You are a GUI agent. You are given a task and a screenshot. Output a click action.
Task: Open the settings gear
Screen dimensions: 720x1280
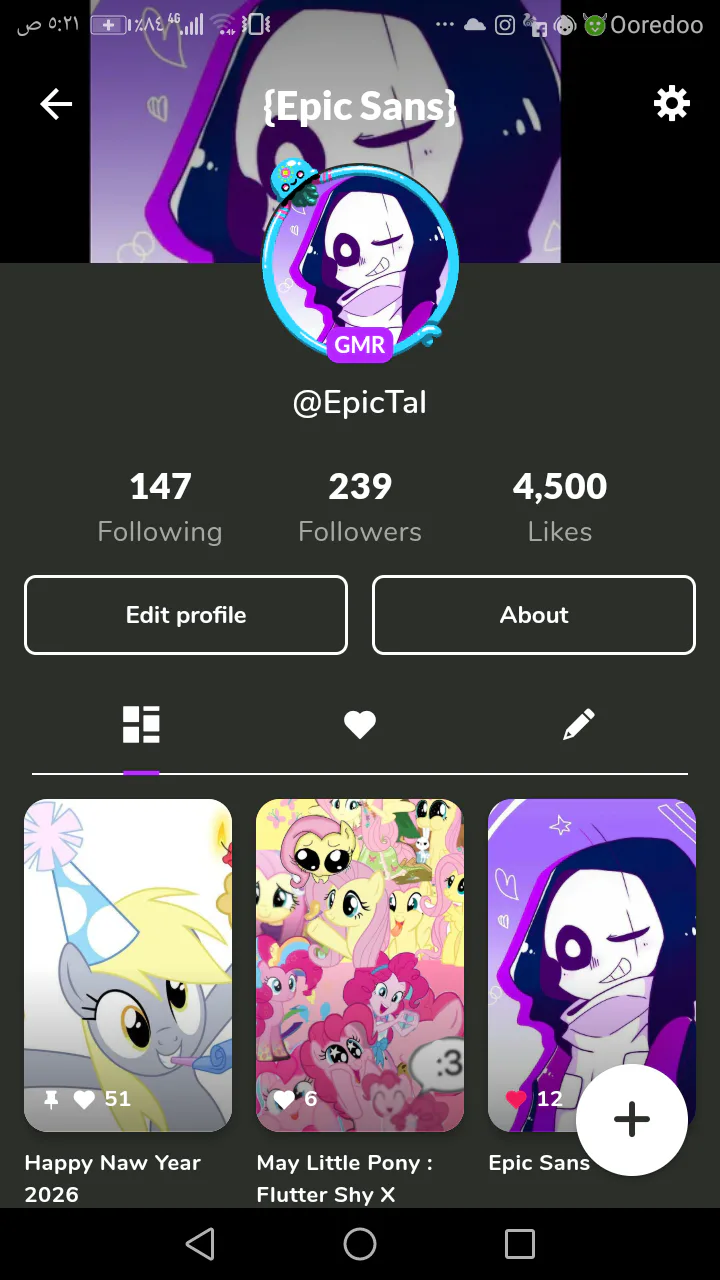point(671,103)
